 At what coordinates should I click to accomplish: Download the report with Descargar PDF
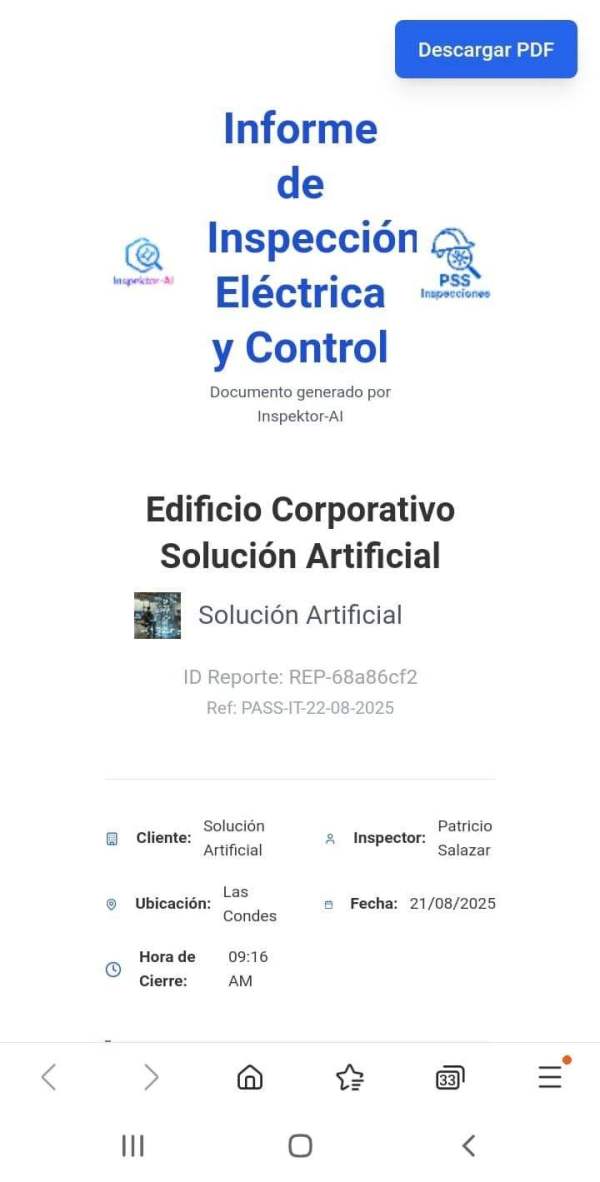(486, 49)
